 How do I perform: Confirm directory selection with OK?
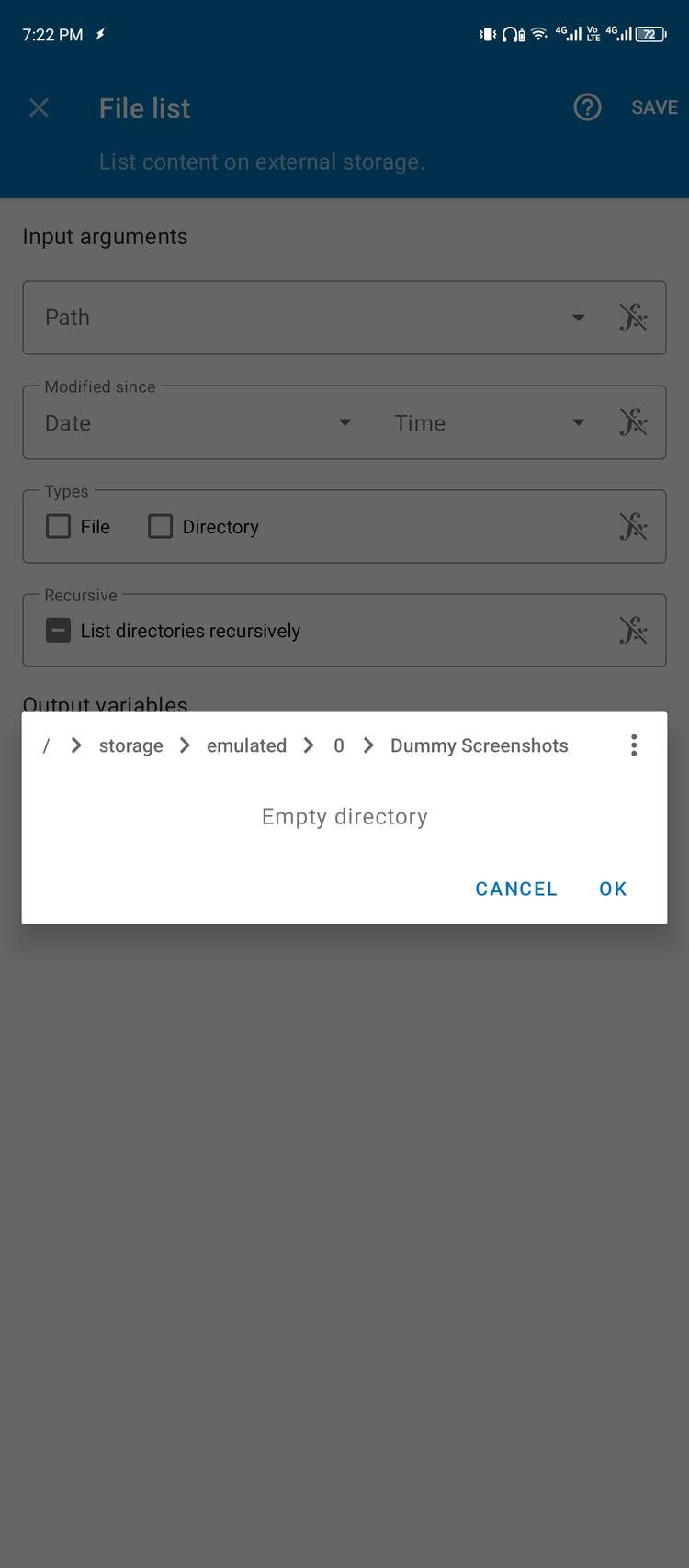pos(612,889)
